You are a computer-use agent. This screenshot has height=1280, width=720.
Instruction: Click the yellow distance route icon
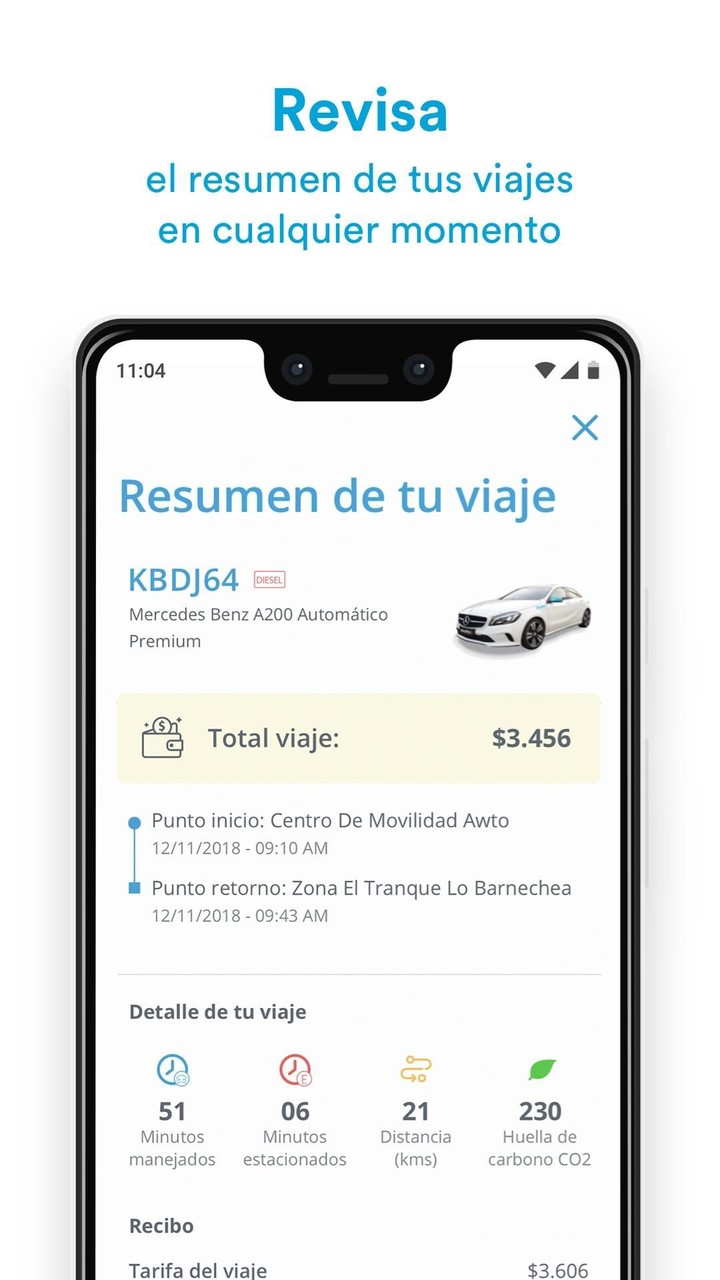click(416, 1070)
